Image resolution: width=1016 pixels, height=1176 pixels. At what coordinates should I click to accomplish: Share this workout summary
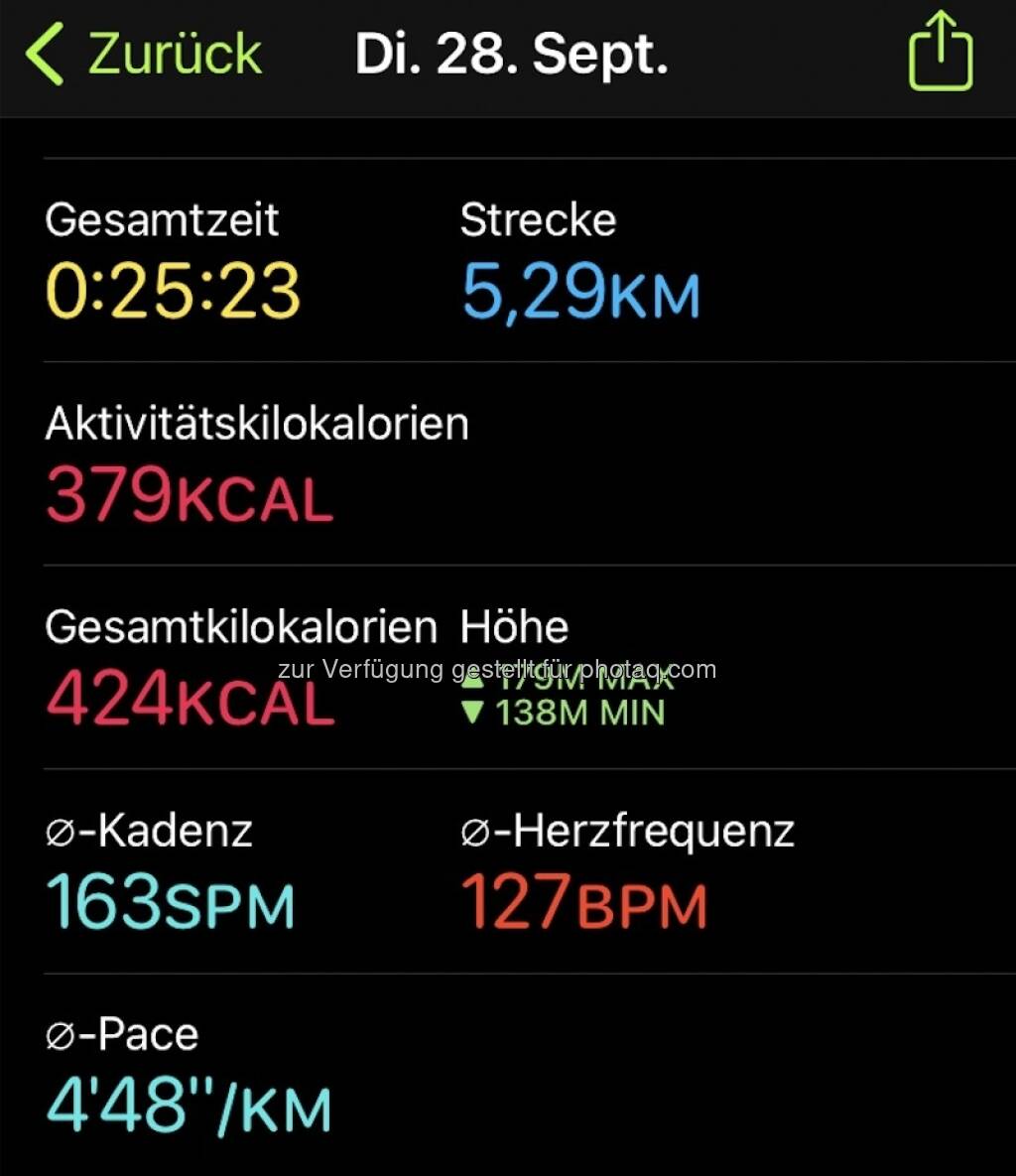[x=940, y=53]
